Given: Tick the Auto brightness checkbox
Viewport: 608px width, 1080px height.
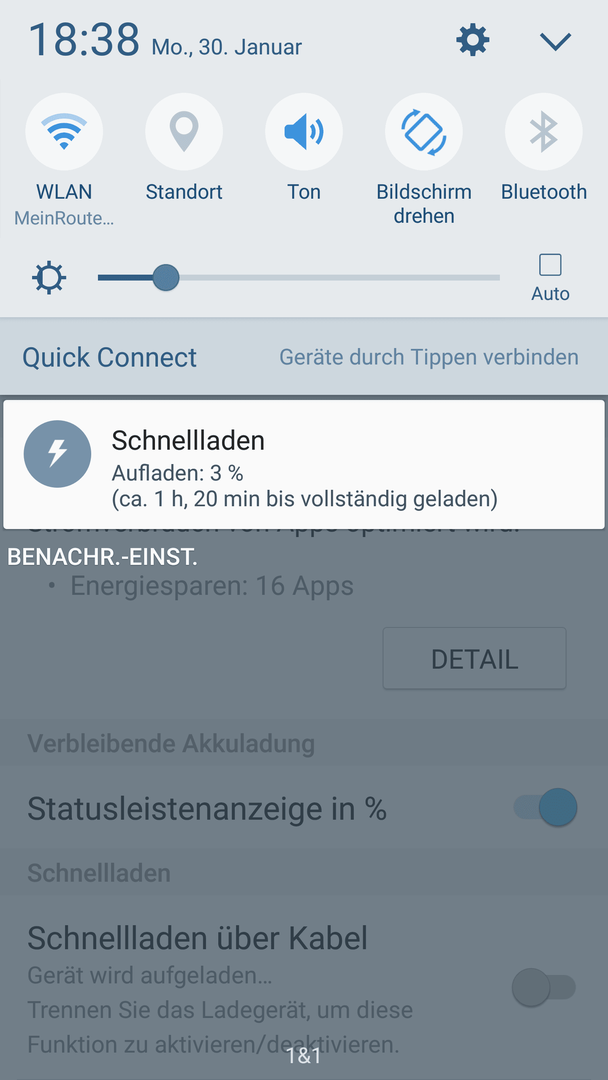Looking at the screenshot, I should pyautogui.click(x=550, y=265).
